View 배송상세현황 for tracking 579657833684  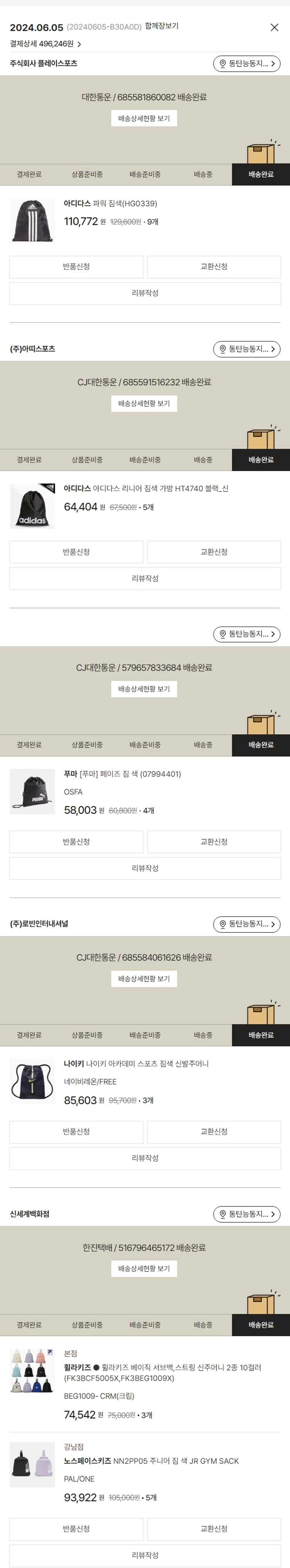click(144, 689)
